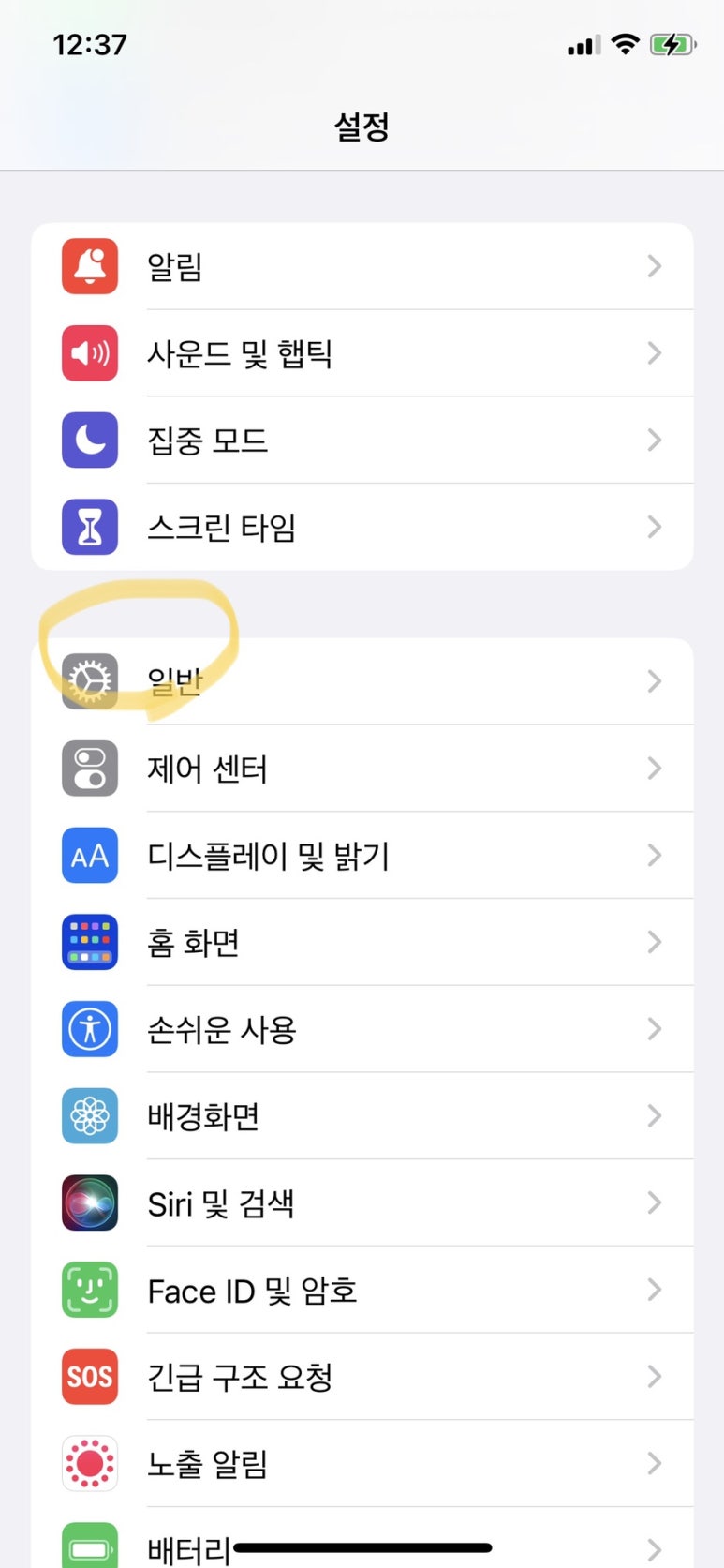Select 제어 센터
The image size is (724, 1568).
(362, 769)
